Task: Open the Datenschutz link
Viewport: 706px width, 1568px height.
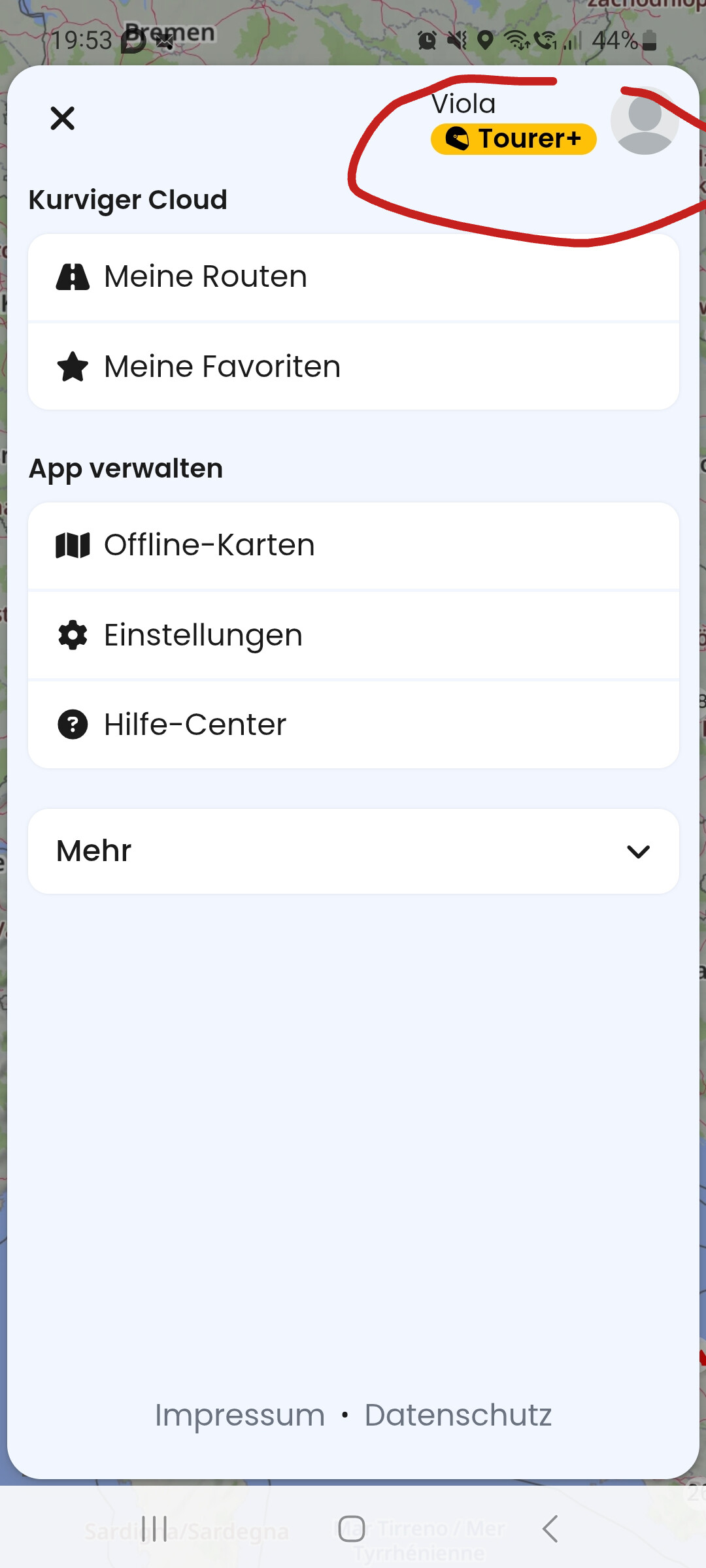Action: (x=458, y=1415)
